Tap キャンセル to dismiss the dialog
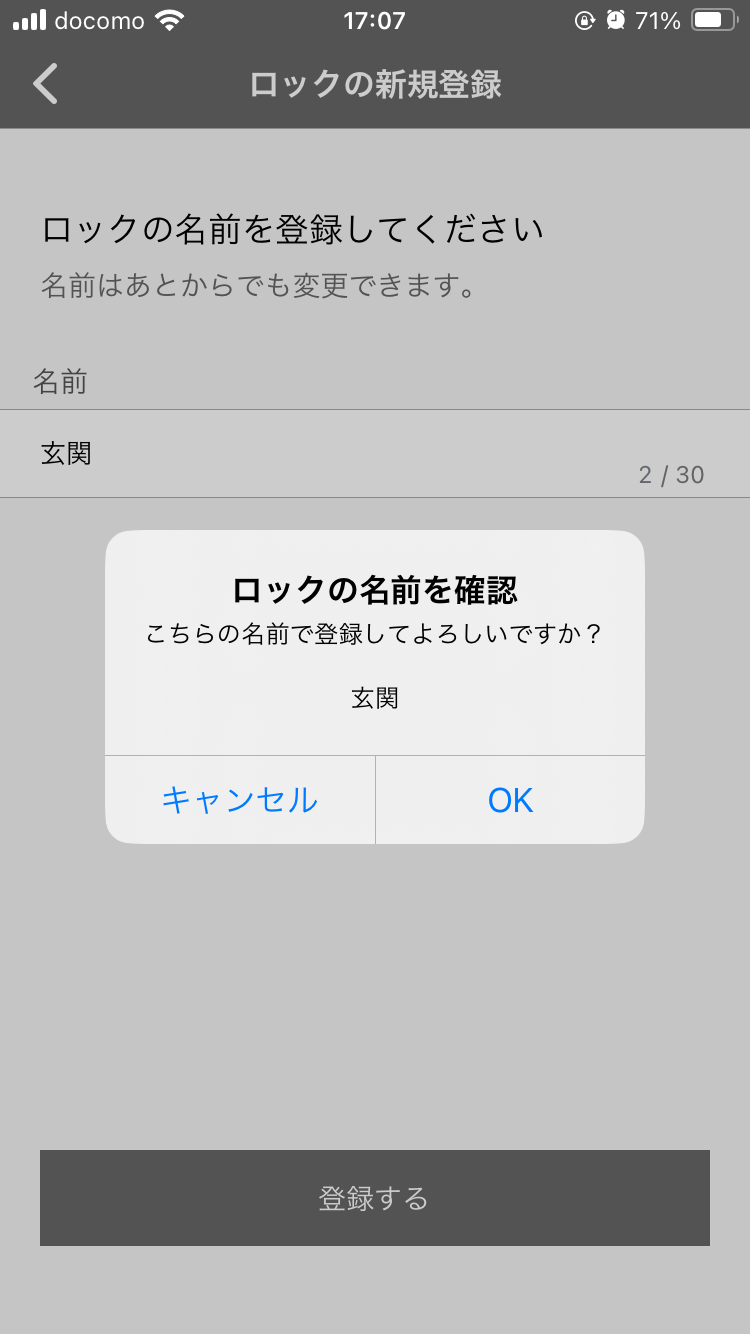 [x=240, y=800]
